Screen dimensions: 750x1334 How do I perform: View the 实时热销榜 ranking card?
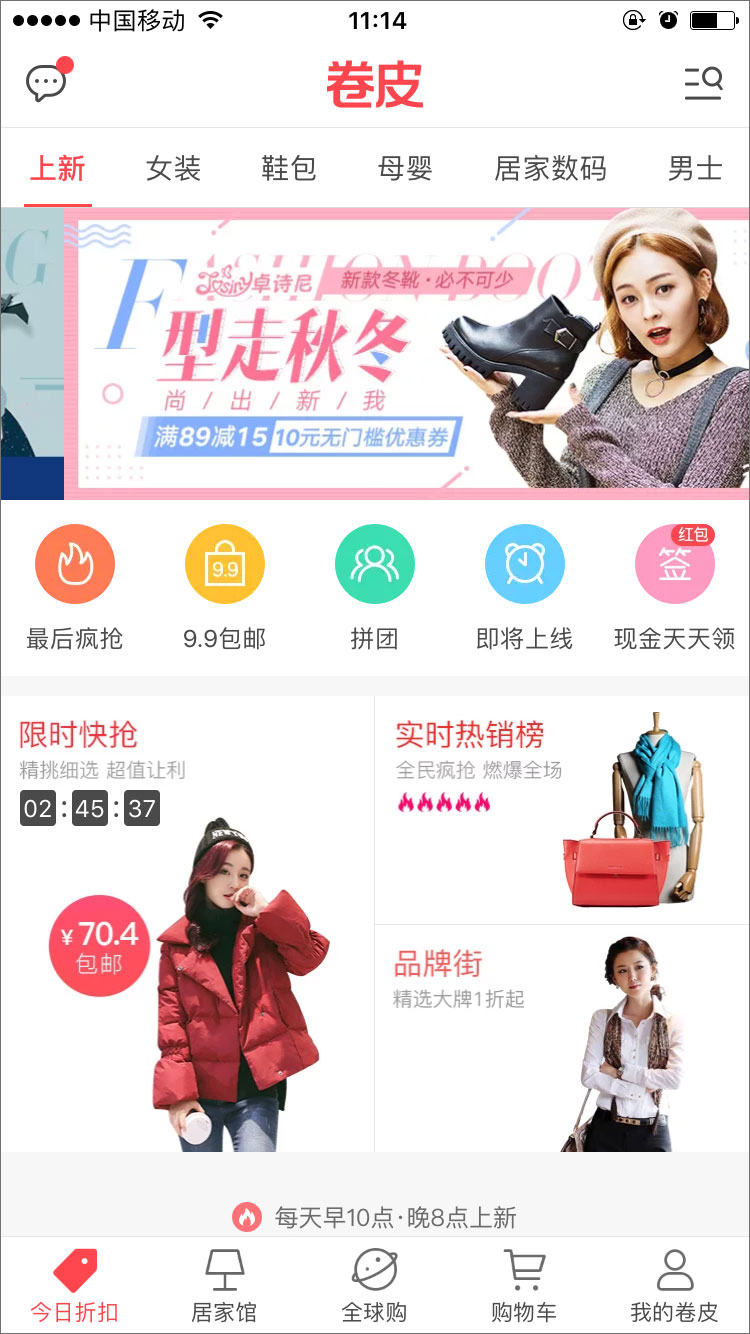click(562, 810)
